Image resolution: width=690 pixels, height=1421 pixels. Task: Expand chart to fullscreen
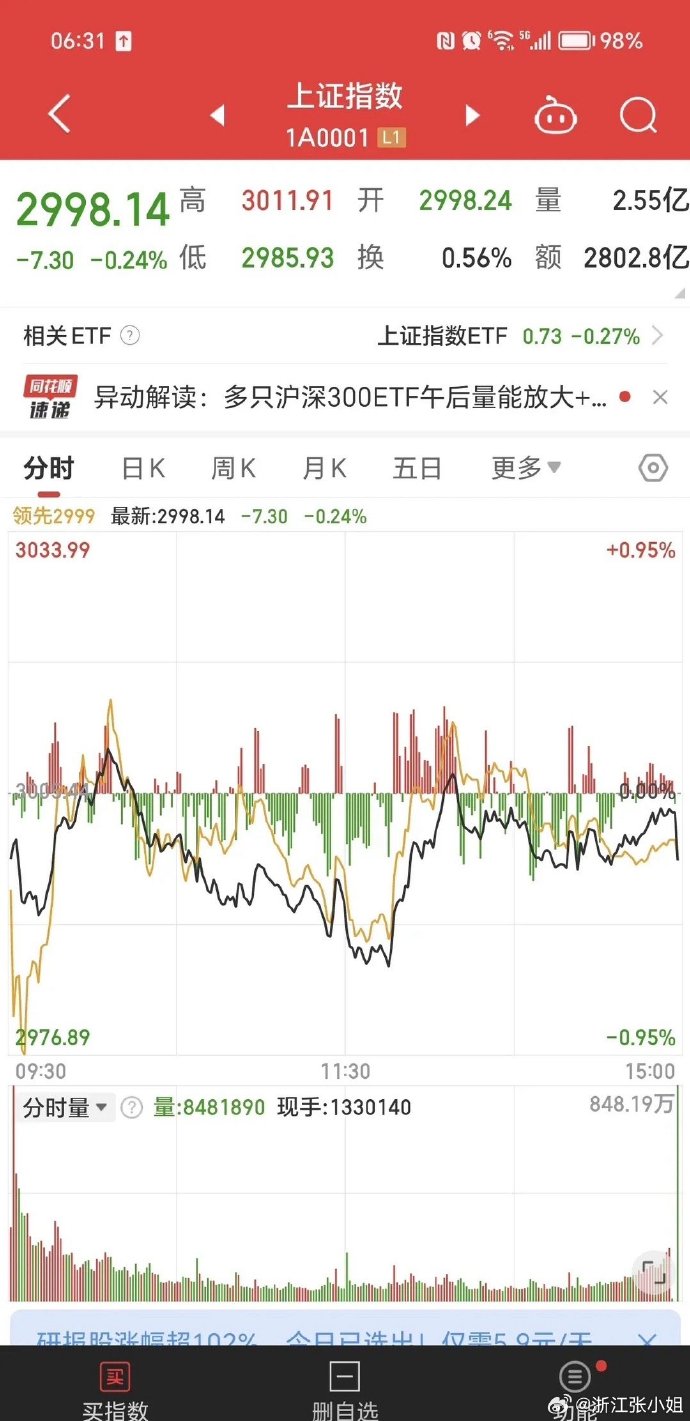pyautogui.click(x=654, y=1272)
